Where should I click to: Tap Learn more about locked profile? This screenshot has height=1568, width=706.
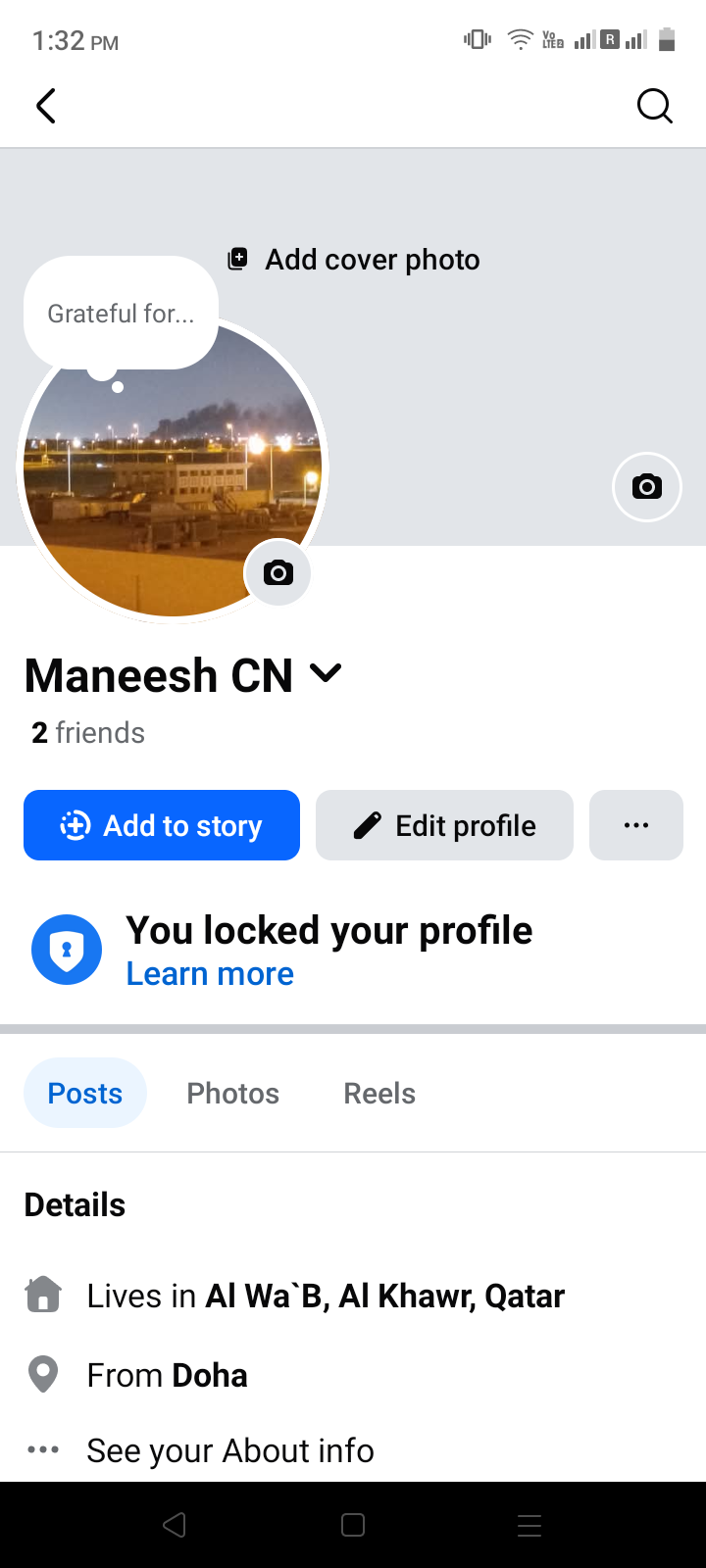[210, 974]
